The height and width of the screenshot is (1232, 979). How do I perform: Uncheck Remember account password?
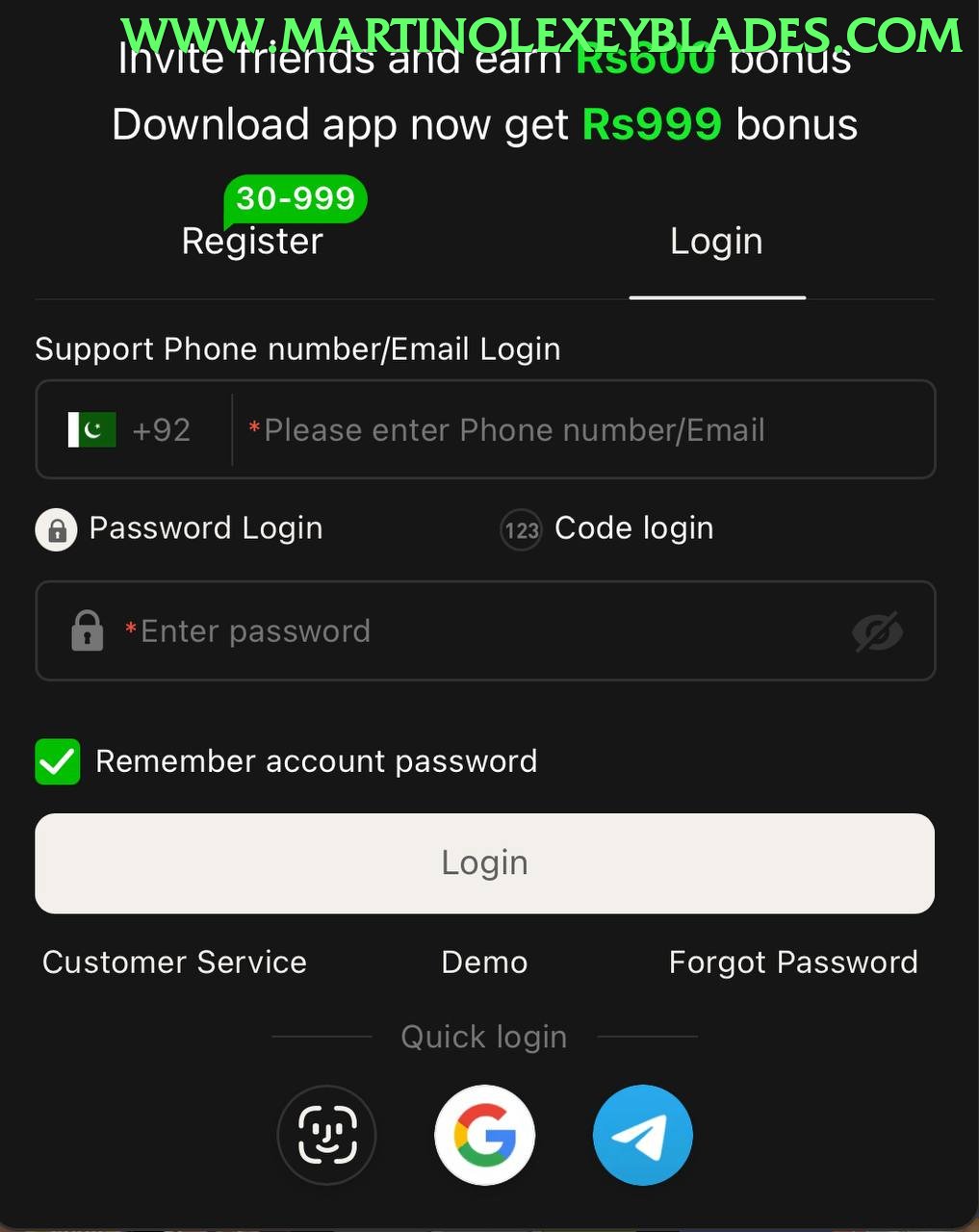click(x=58, y=761)
